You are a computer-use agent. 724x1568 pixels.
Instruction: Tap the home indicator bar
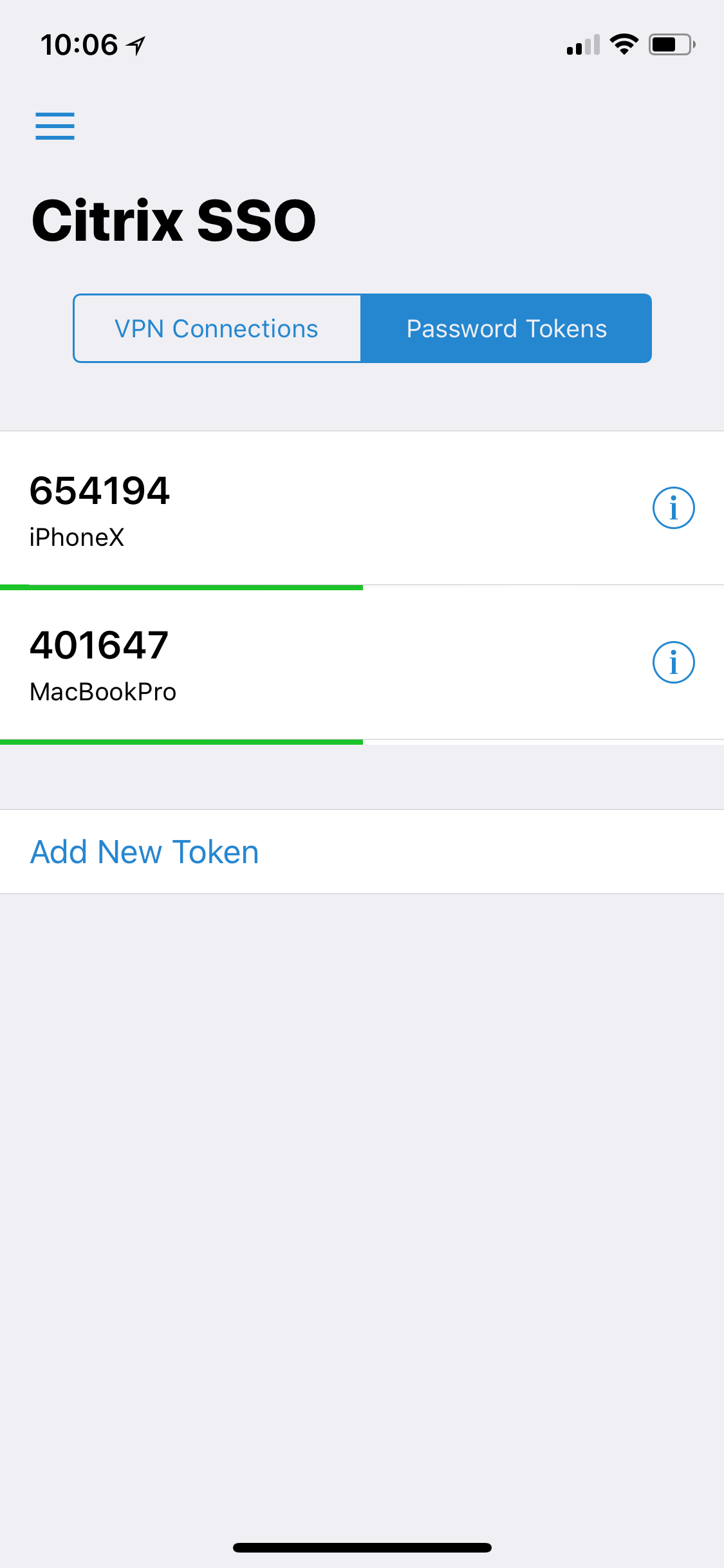point(362,1547)
